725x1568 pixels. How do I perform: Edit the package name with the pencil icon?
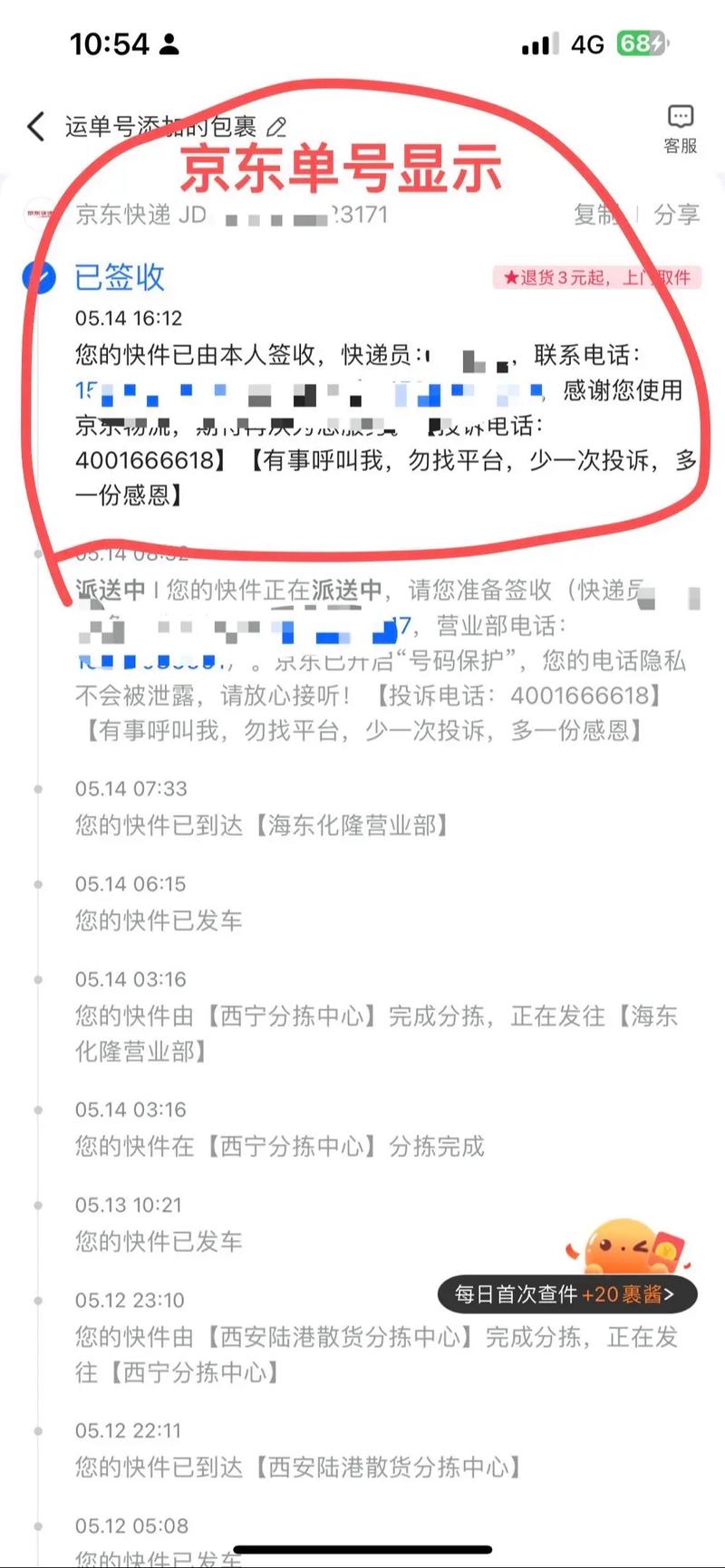click(x=277, y=127)
